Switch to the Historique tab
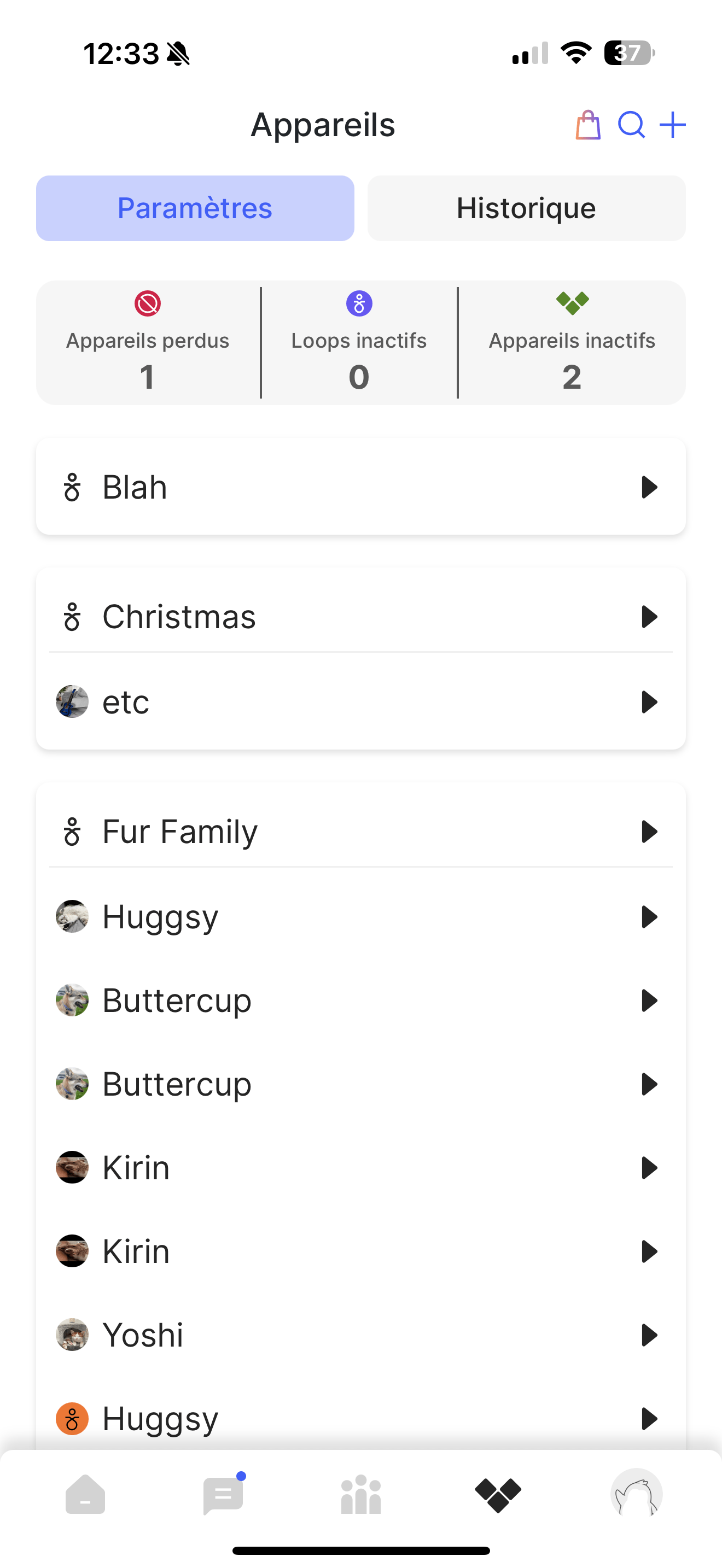 526,208
